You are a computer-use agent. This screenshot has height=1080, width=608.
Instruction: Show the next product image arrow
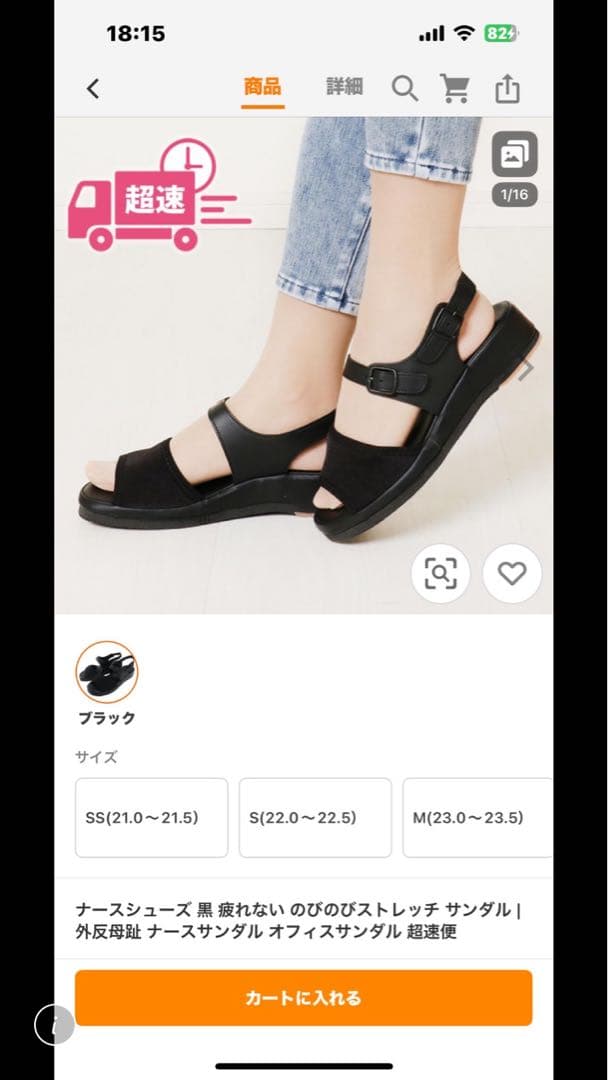pos(528,368)
